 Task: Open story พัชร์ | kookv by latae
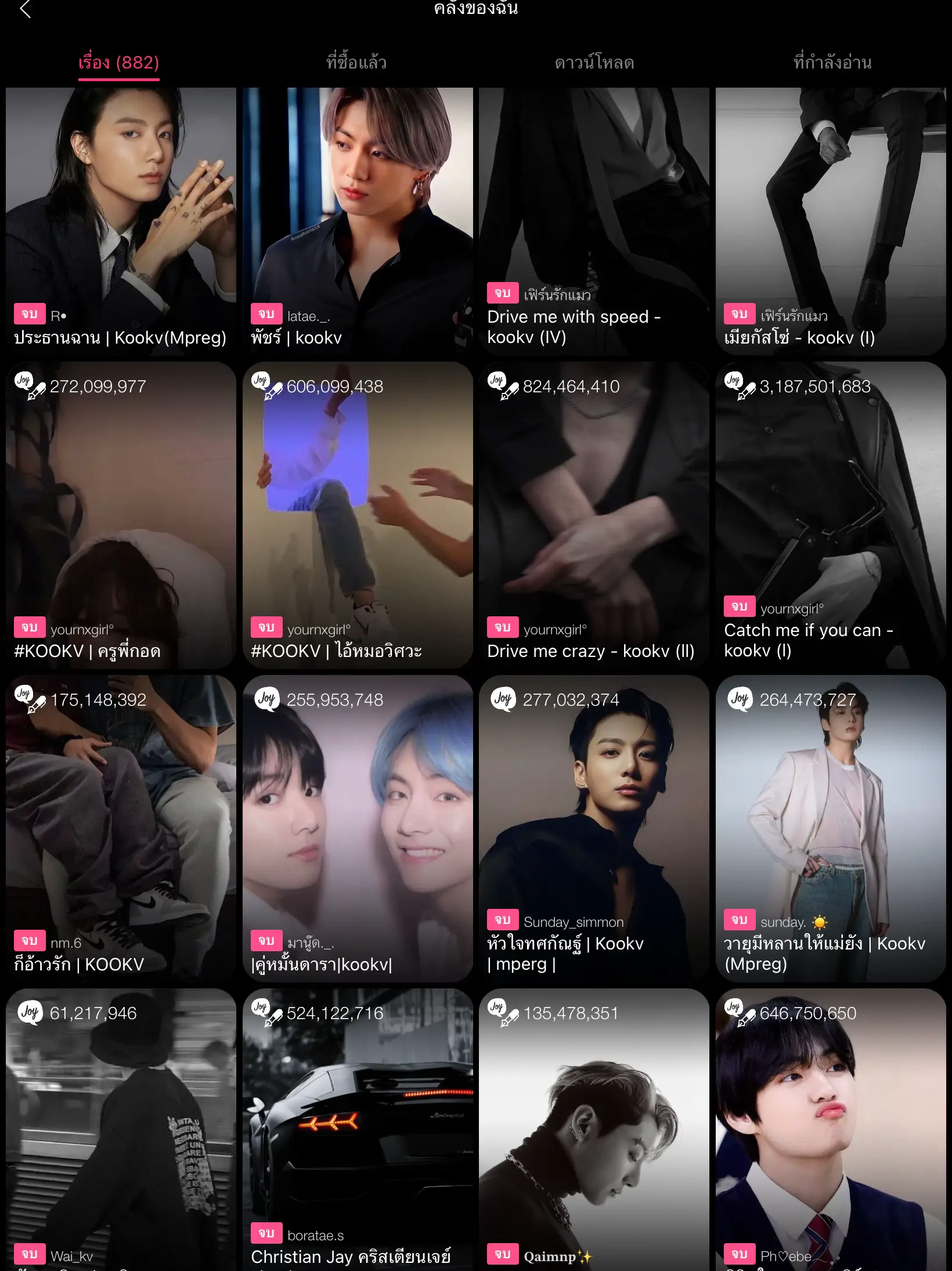(x=358, y=221)
